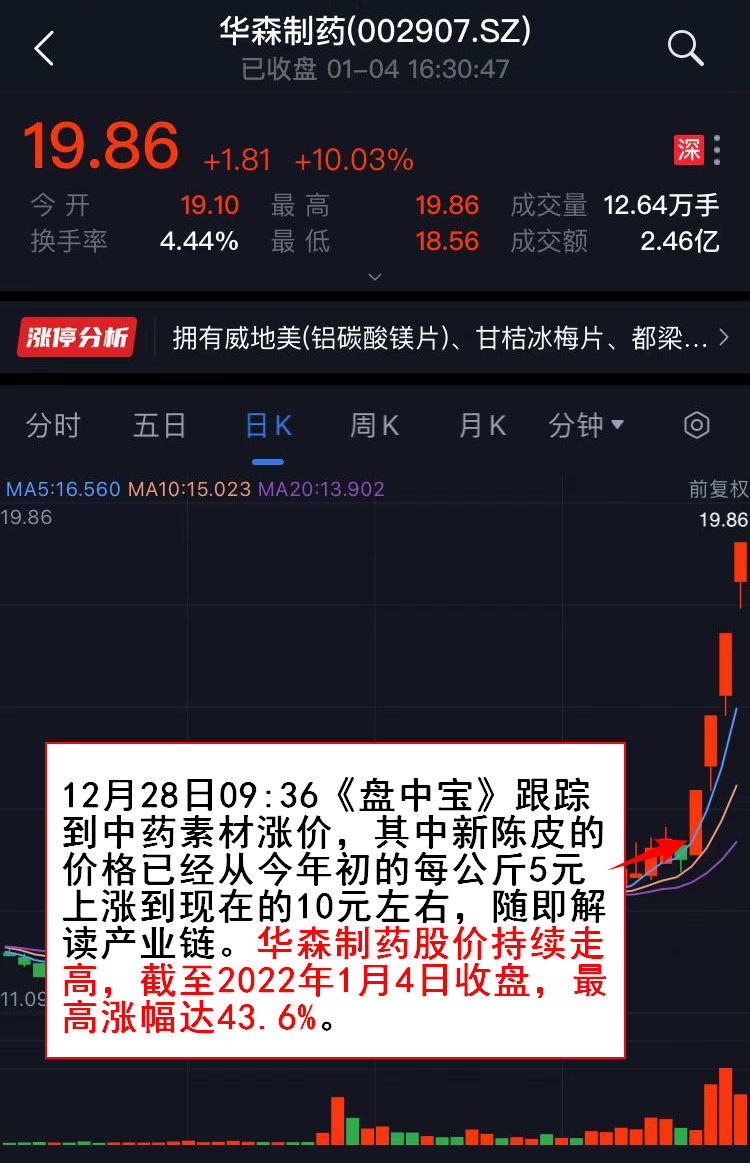Switch to the 五日 chart tab
The width and height of the screenshot is (750, 1163).
click(x=160, y=426)
